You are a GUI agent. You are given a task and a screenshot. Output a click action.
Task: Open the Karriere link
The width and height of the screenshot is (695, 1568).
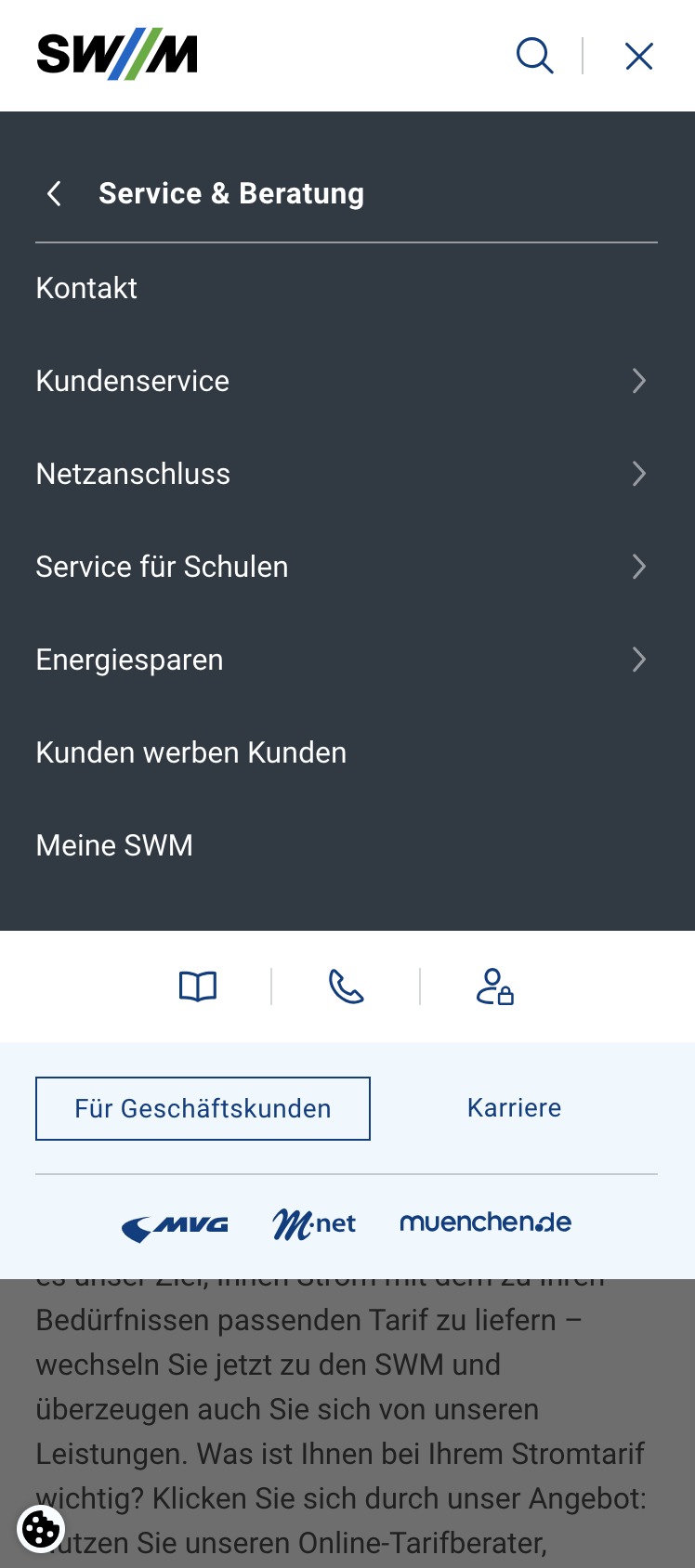(x=515, y=1108)
